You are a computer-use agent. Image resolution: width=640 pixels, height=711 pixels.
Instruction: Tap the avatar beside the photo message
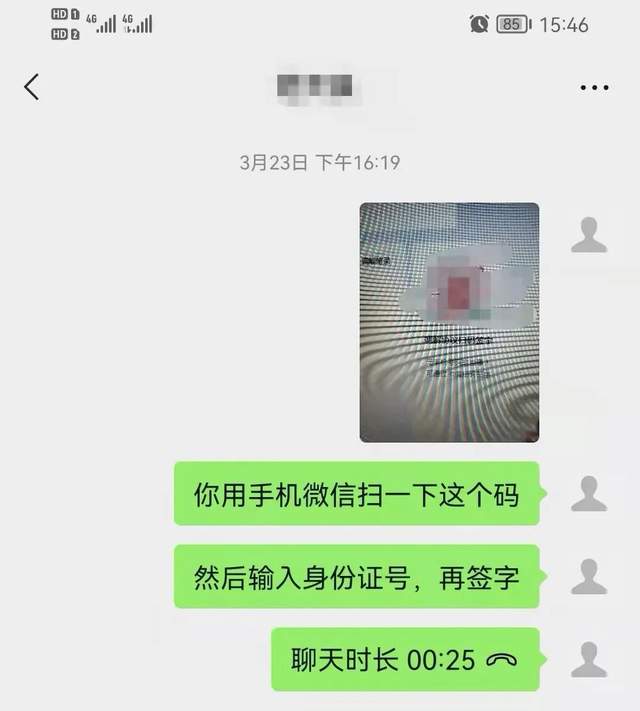[x=588, y=234]
